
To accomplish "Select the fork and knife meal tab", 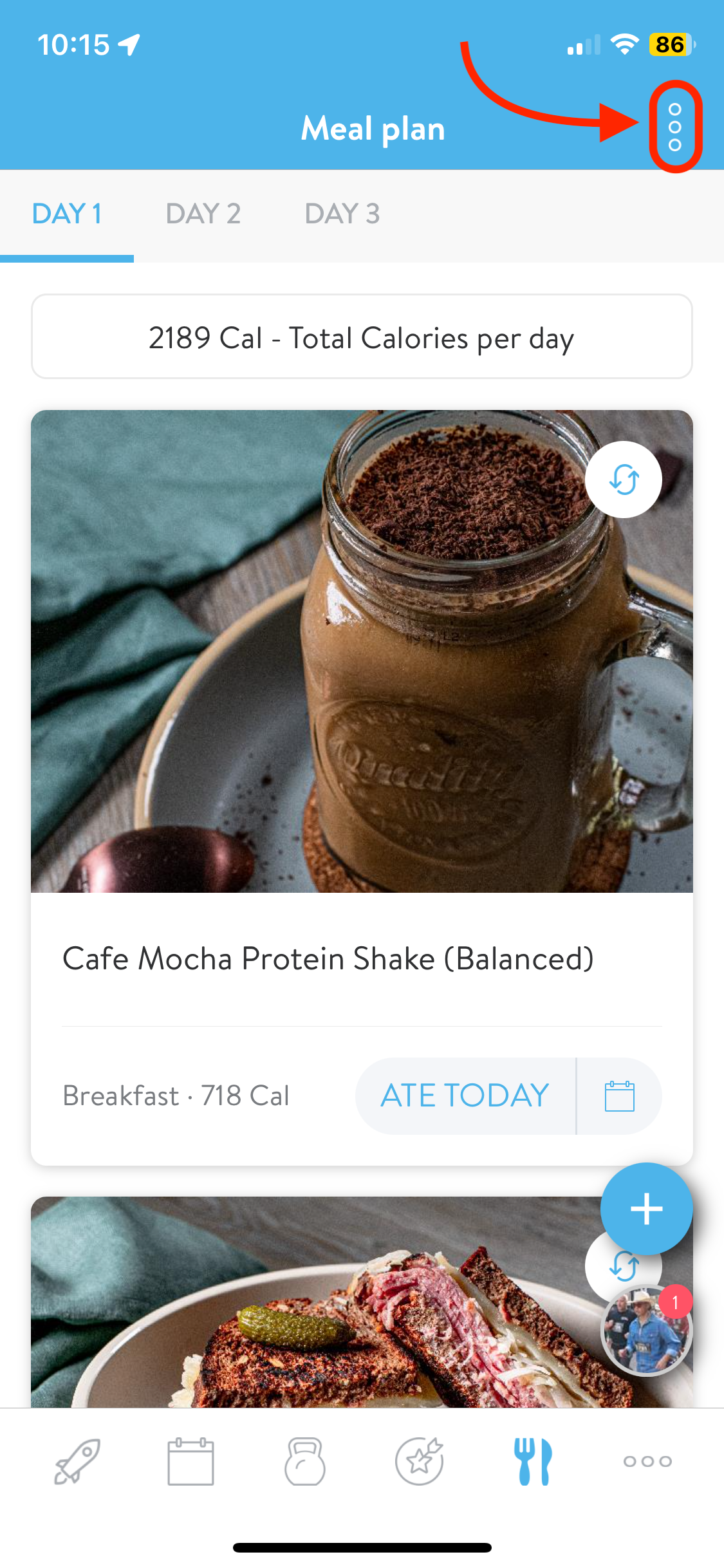I will coord(533,1461).
